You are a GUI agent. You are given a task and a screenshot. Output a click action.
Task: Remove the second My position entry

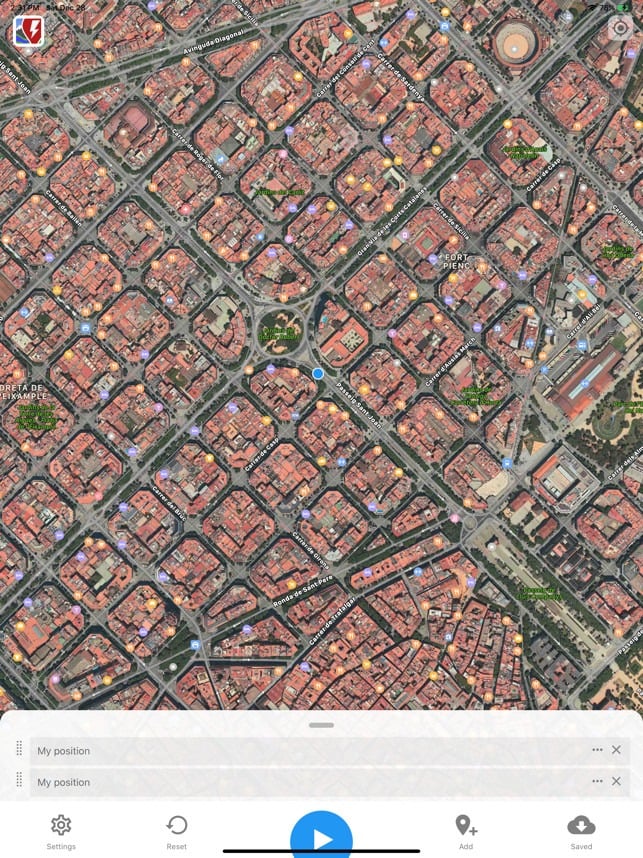point(616,781)
